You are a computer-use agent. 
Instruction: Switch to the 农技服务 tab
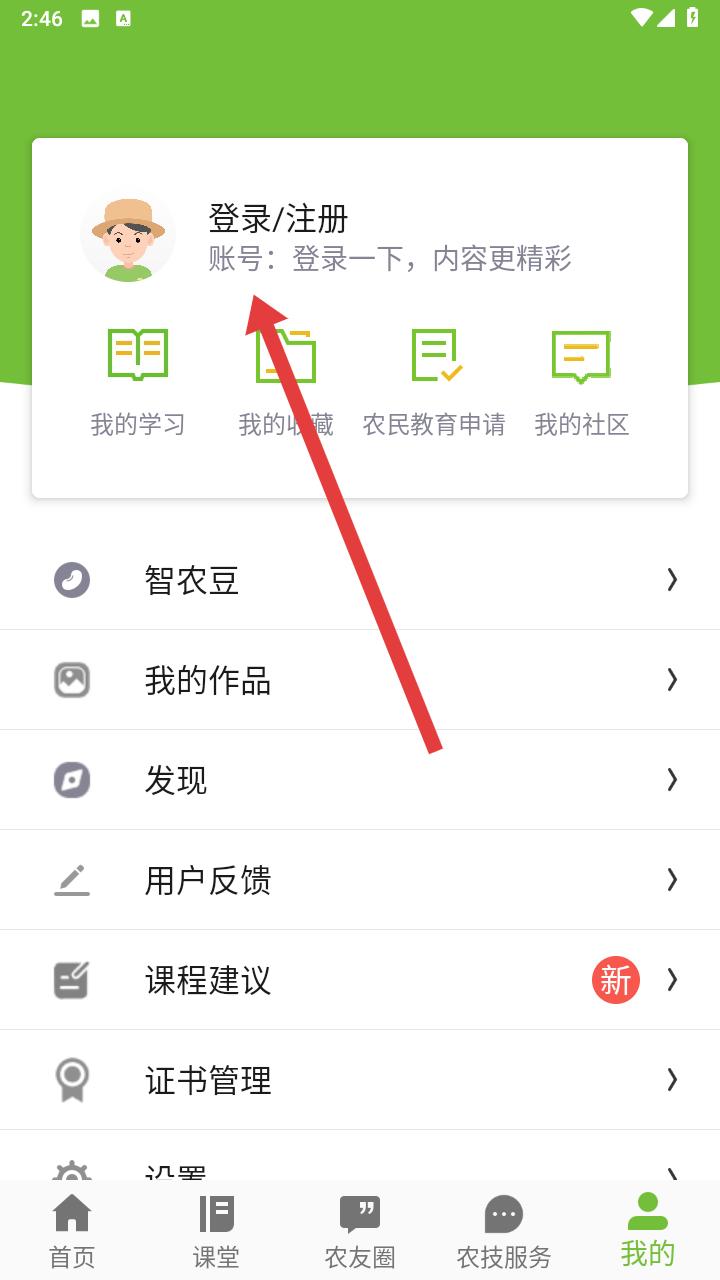point(504,1232)
